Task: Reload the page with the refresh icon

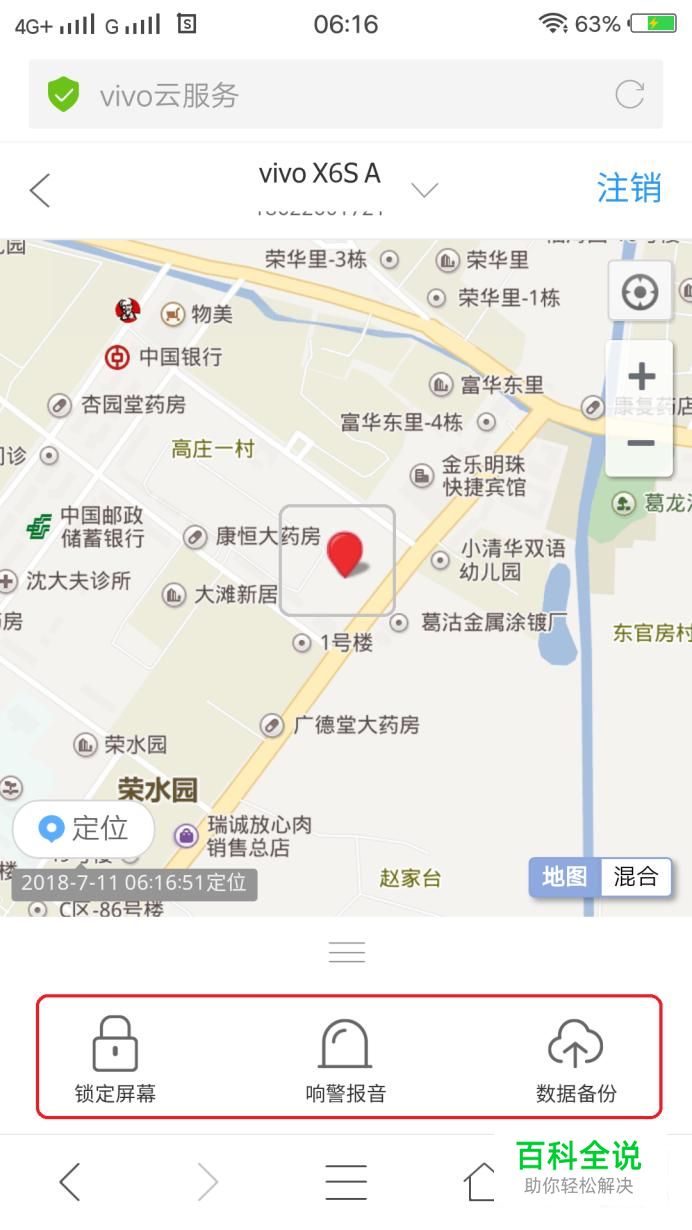Action: pyautogui.click(x=629, y=95)
